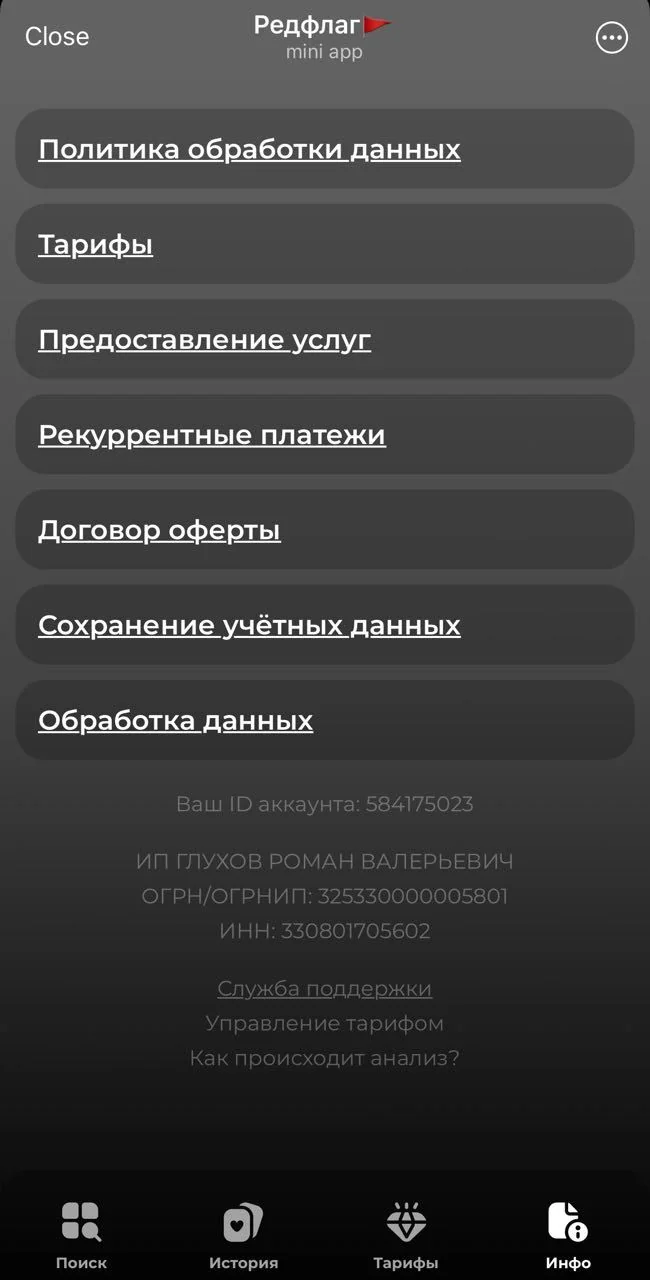Open Политика обработки данных
Image resolution: width=650 pixels, height=1280 pixels.
coord(325,149)
